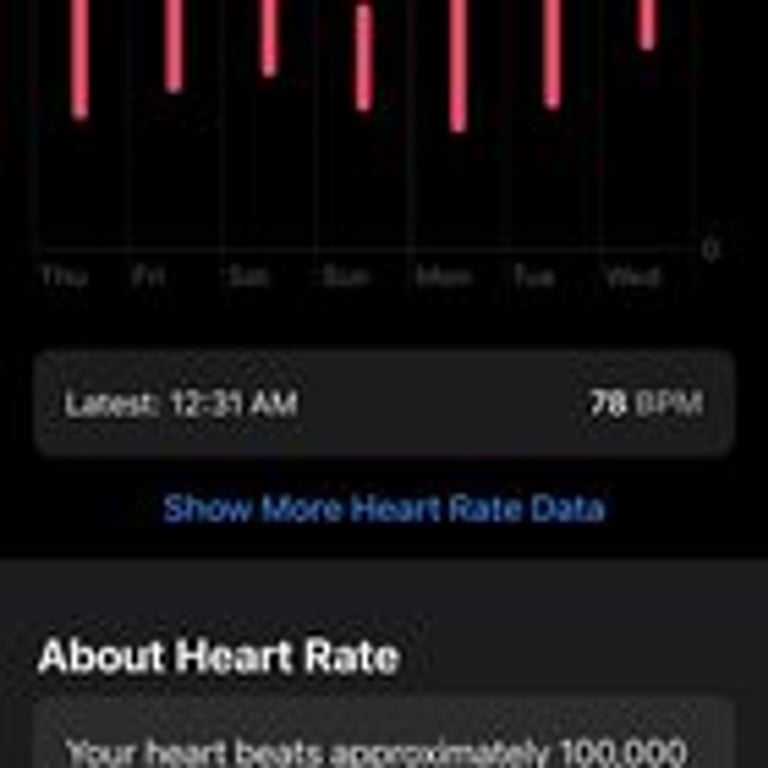Tap the Sunday heart rate bar
Image resolution: width=768 pixels, height=768 pixels.
coord(364,58)
